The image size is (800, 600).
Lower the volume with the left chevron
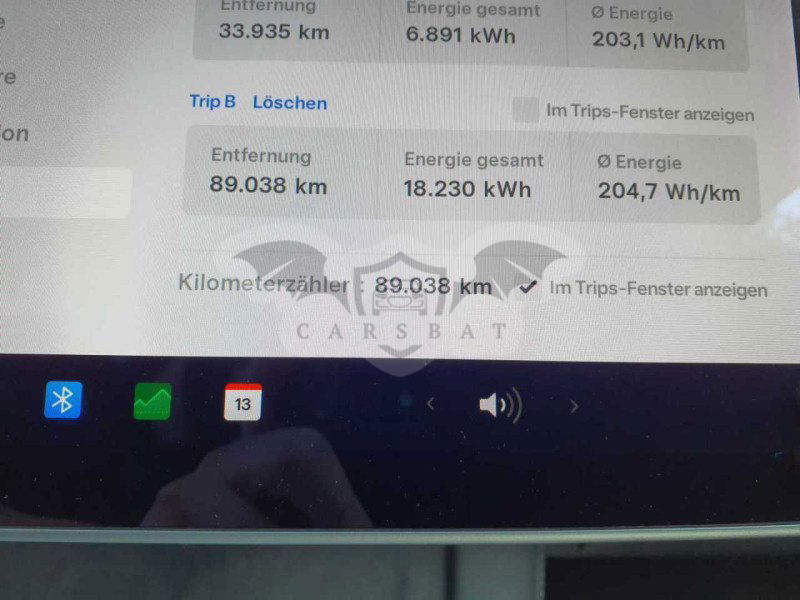coord(430,404)
